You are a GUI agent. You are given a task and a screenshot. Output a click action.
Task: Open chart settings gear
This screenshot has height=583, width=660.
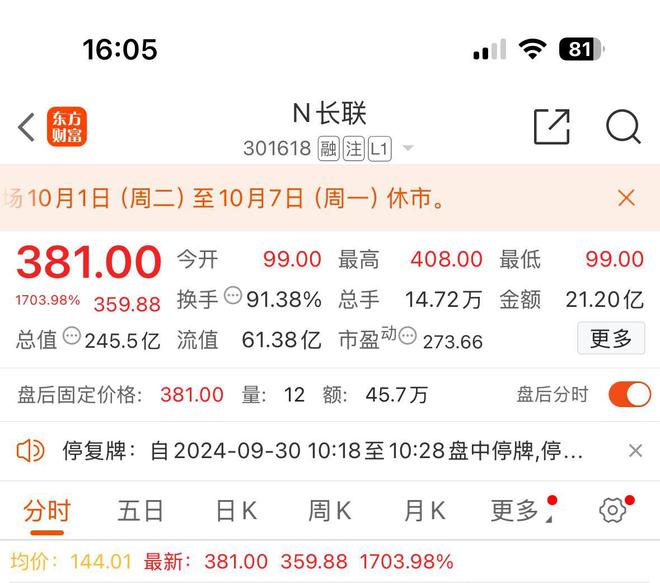point(612,510)
